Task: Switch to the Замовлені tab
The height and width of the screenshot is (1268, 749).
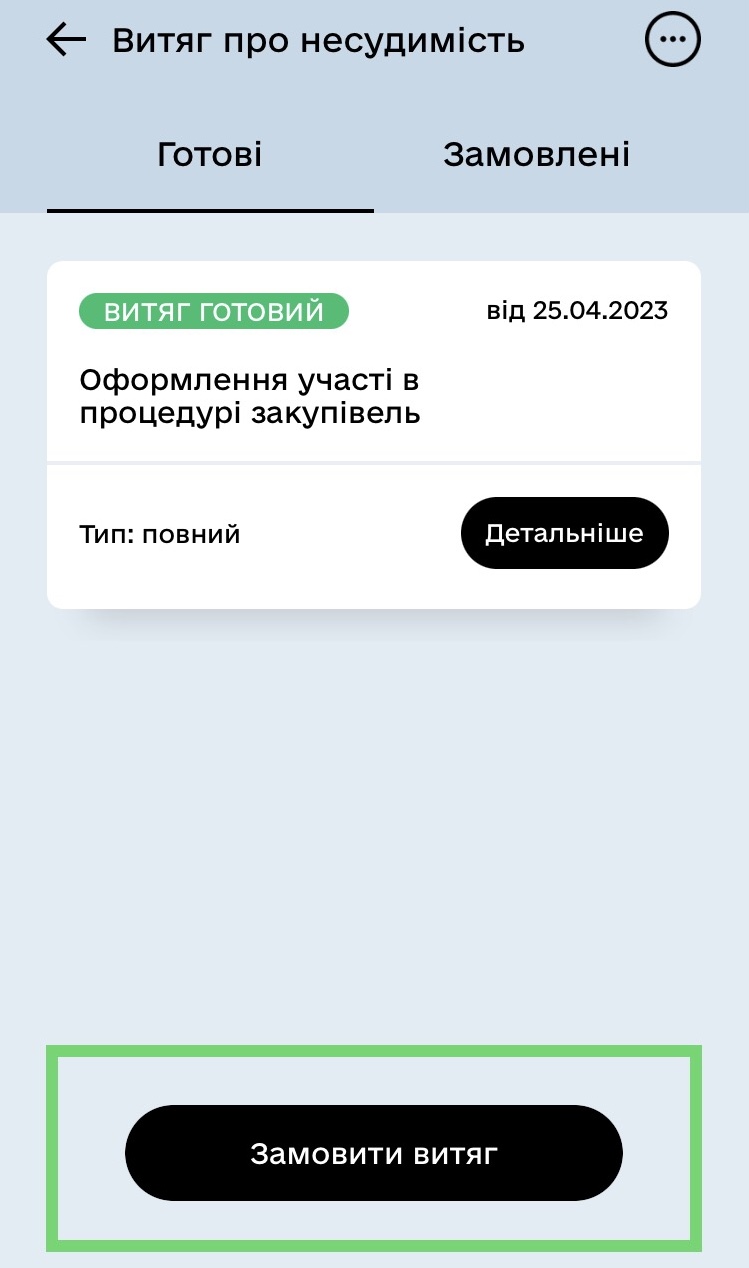Action: (536, 156)
